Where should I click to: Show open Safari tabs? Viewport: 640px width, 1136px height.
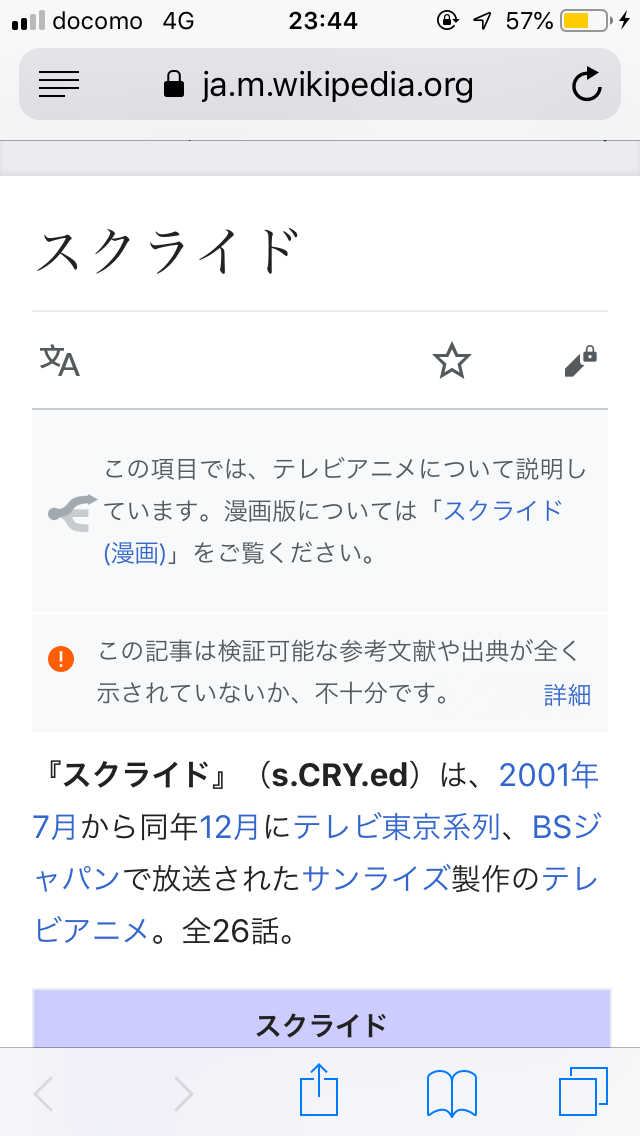[582, 1093]
